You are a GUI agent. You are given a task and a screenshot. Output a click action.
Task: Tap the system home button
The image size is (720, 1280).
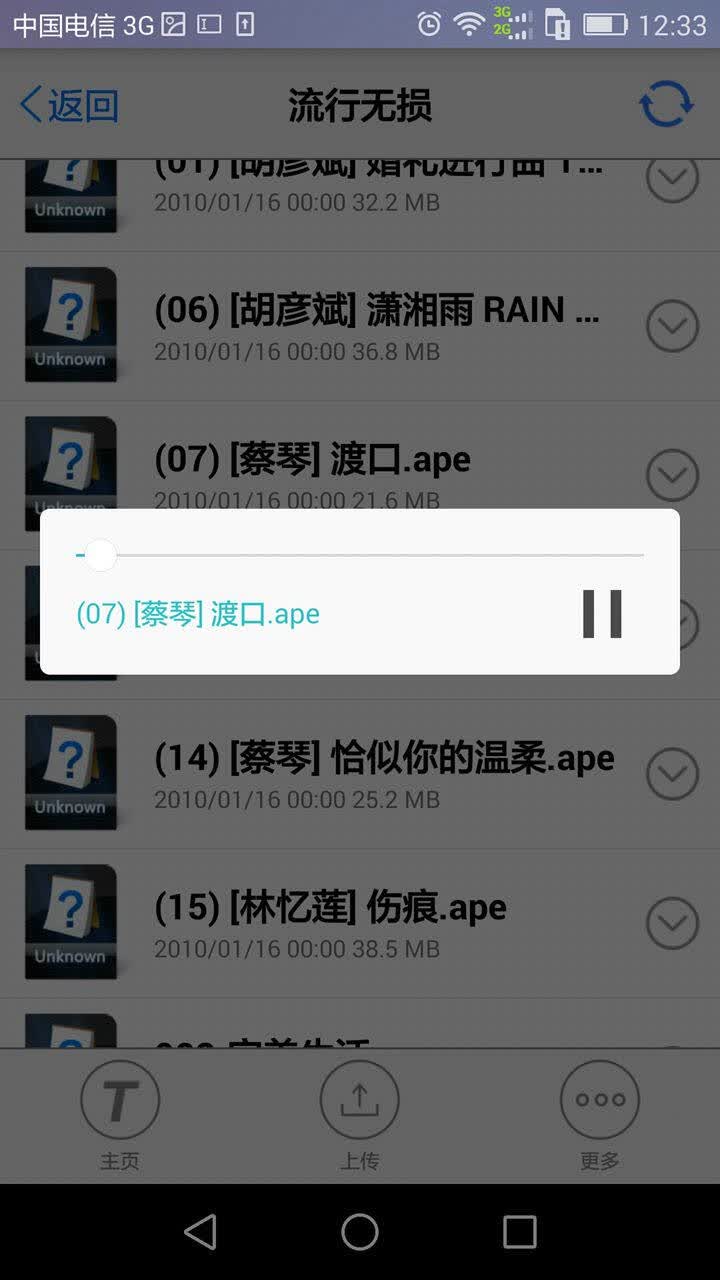(x=360, y=1232)
